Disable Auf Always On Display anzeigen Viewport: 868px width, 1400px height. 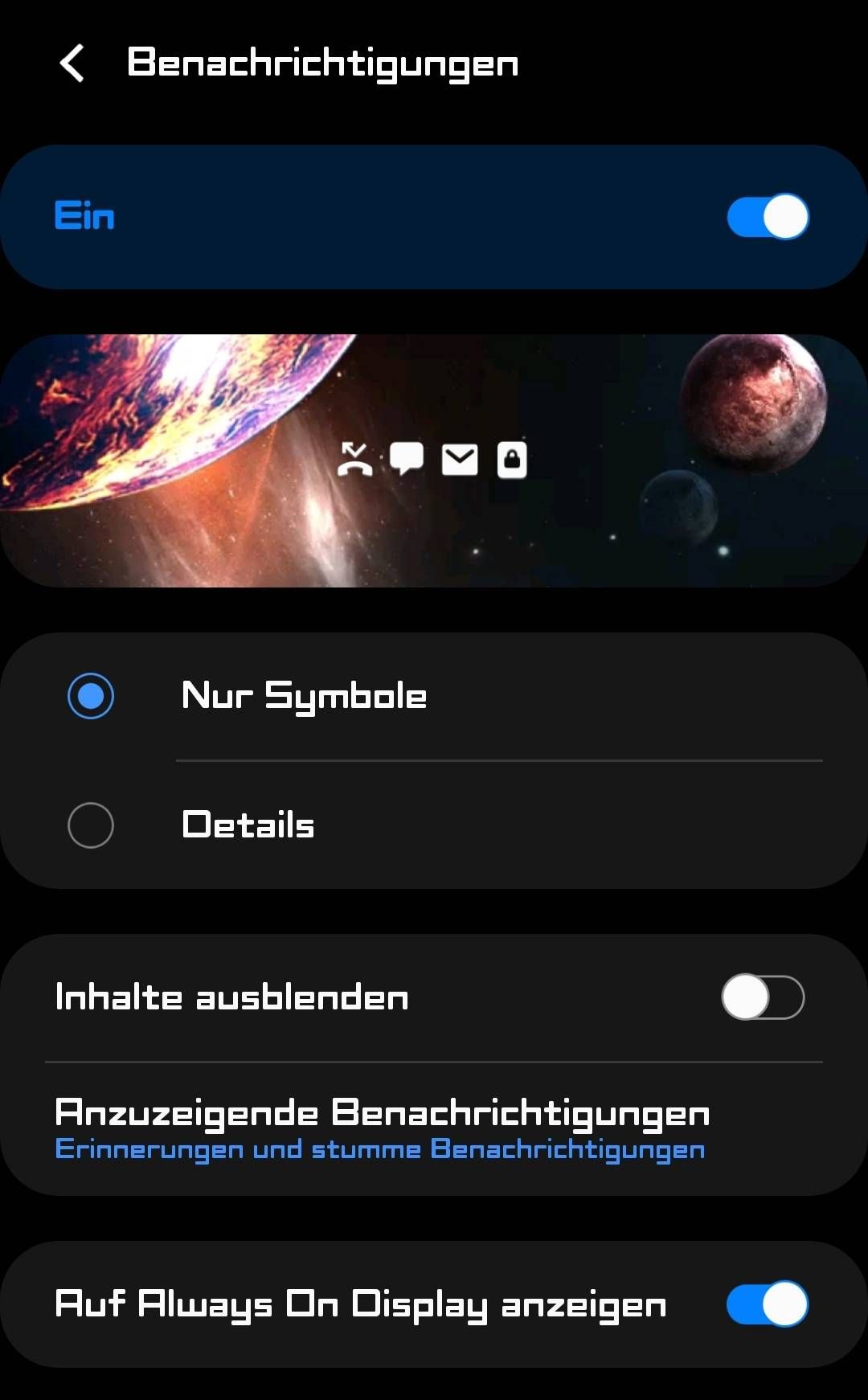[767, 1304]
